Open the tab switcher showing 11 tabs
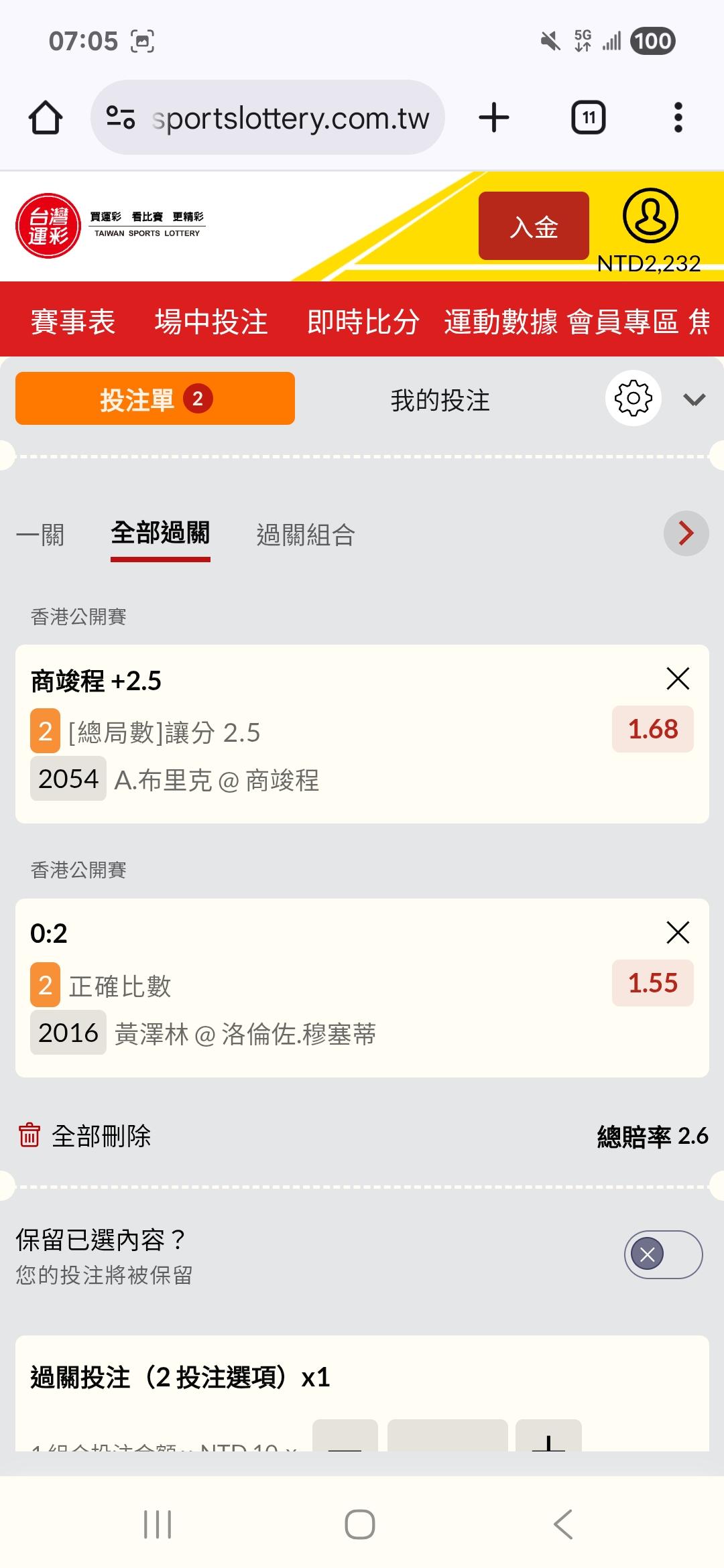 tap(588, 118)
